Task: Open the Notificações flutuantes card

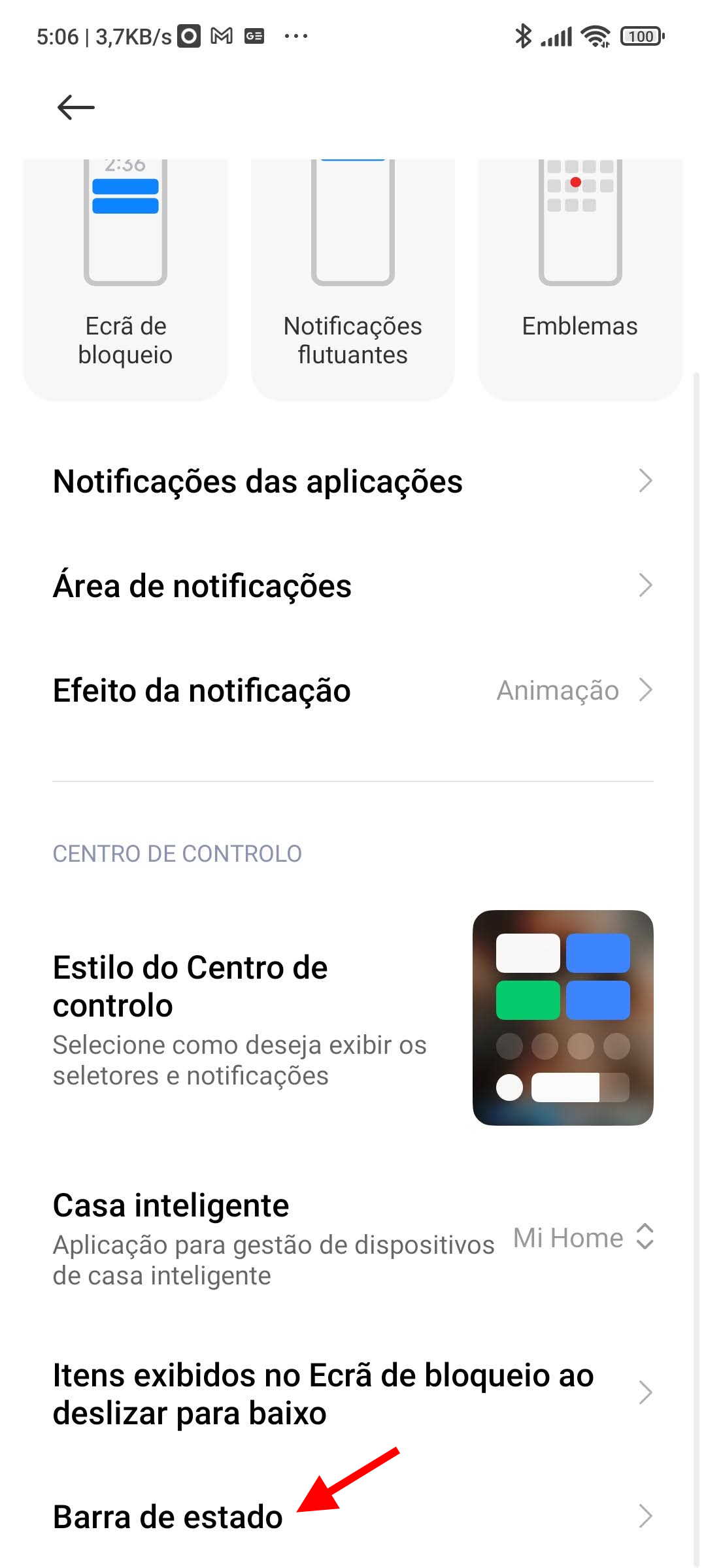Action: tap(353, 280)
